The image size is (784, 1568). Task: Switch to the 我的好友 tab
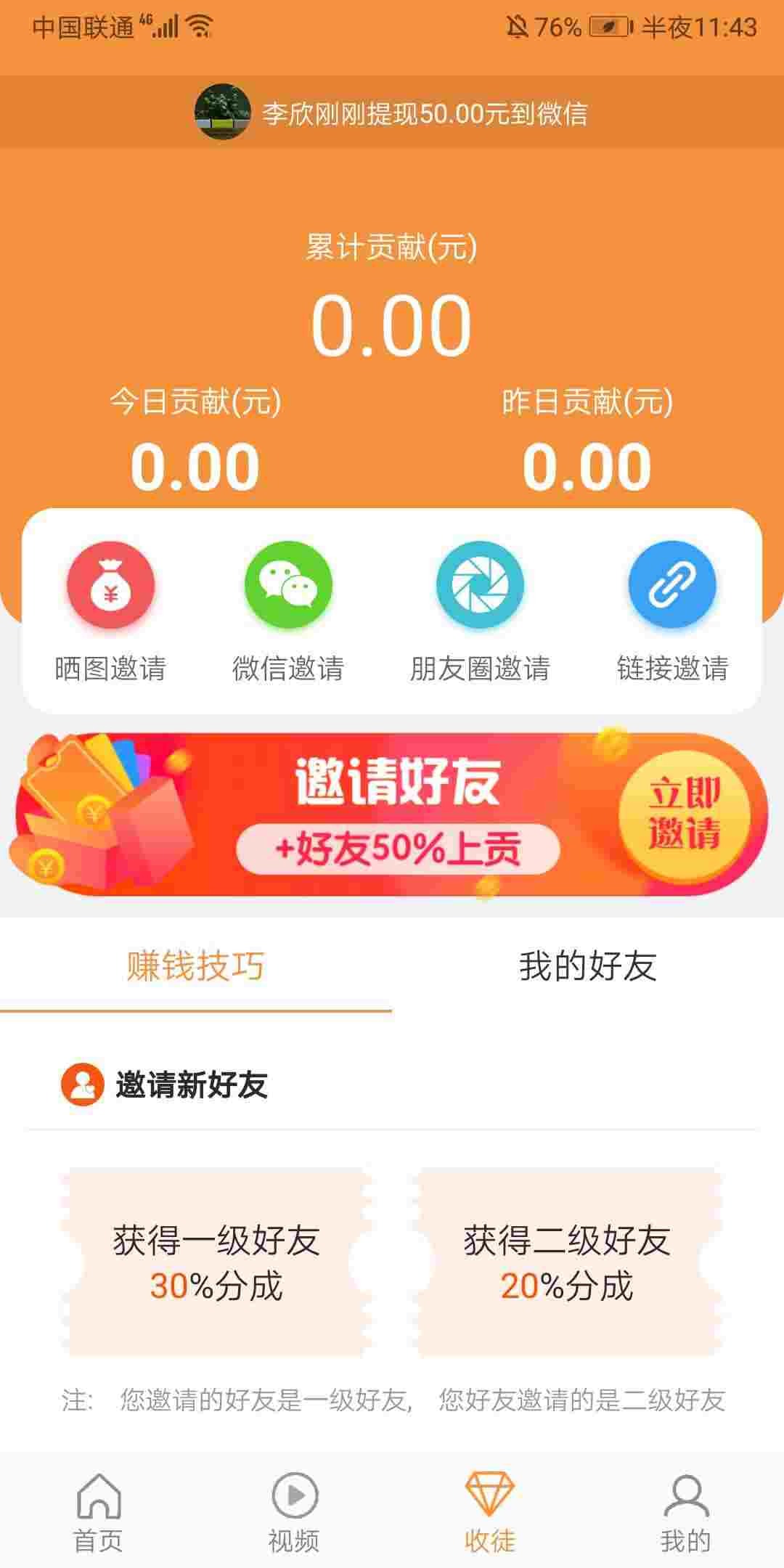[588, 966]
